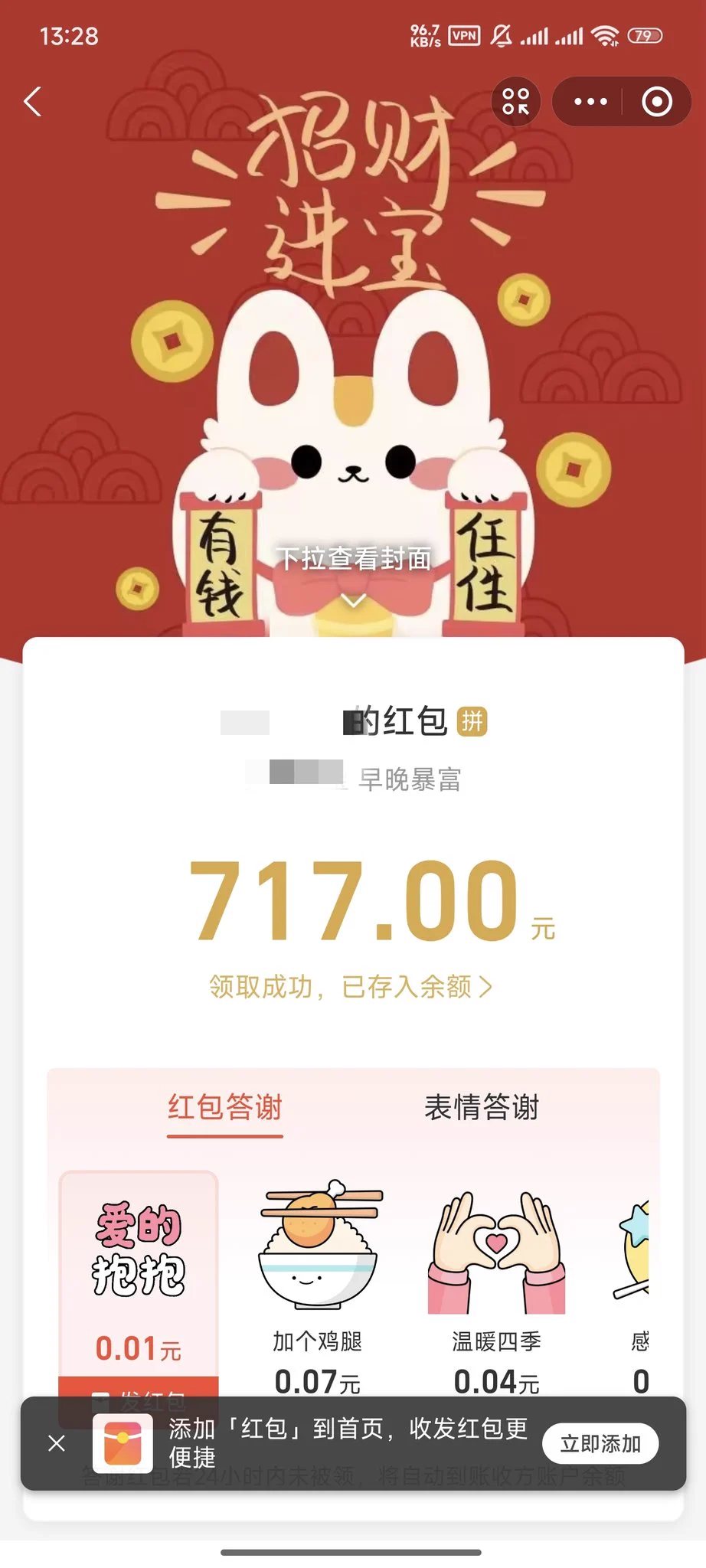The image size is (706, 1568).
Task: Tap 立即添加 to add 红包 to homepage
Action: pos(600,1443)
